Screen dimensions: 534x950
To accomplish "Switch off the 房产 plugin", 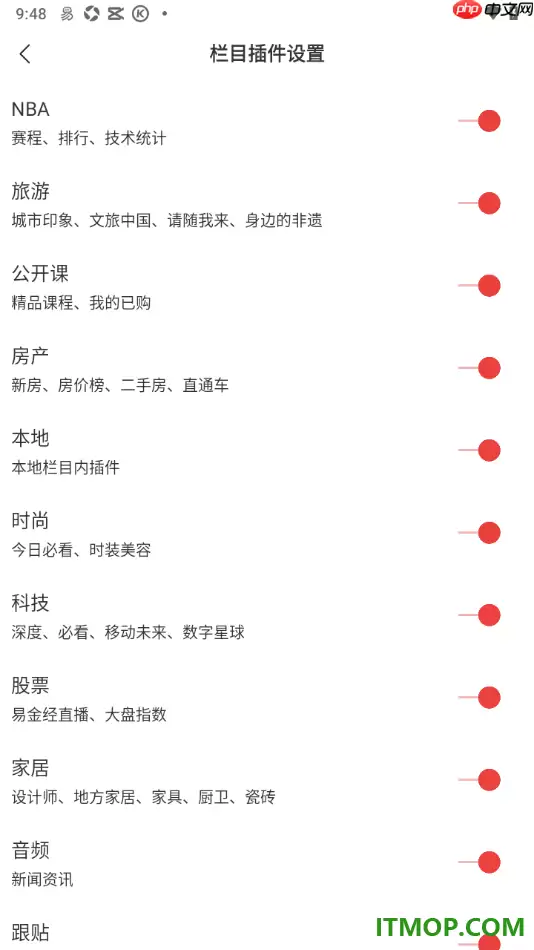I will (479, 368).
